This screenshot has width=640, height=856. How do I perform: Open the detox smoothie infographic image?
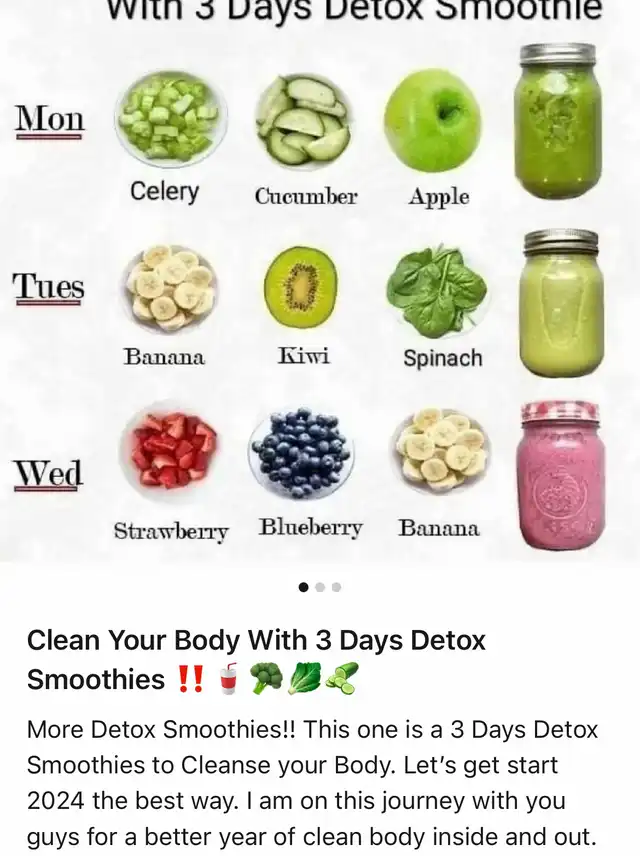coord(320,281)
